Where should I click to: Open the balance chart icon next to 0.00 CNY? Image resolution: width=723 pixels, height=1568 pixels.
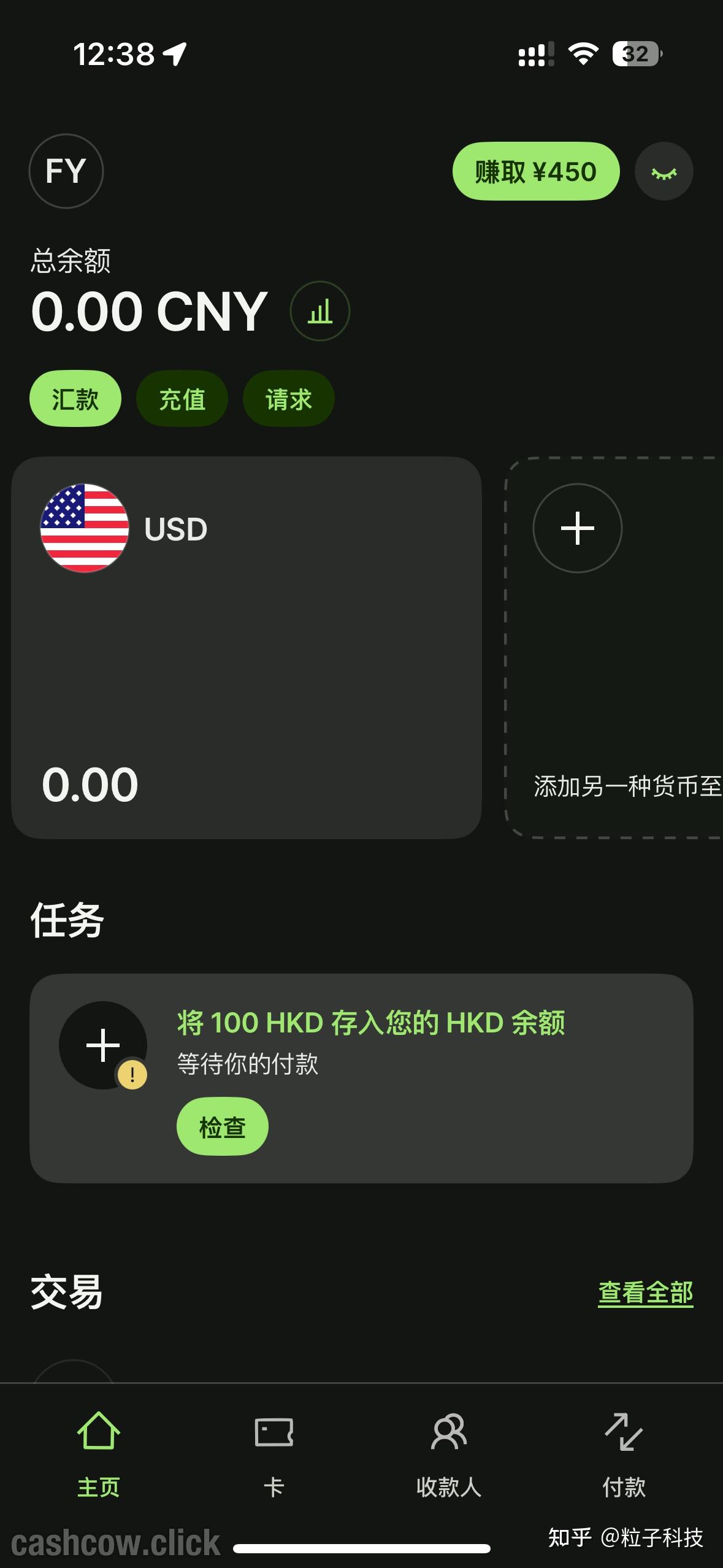coord(319,311)
